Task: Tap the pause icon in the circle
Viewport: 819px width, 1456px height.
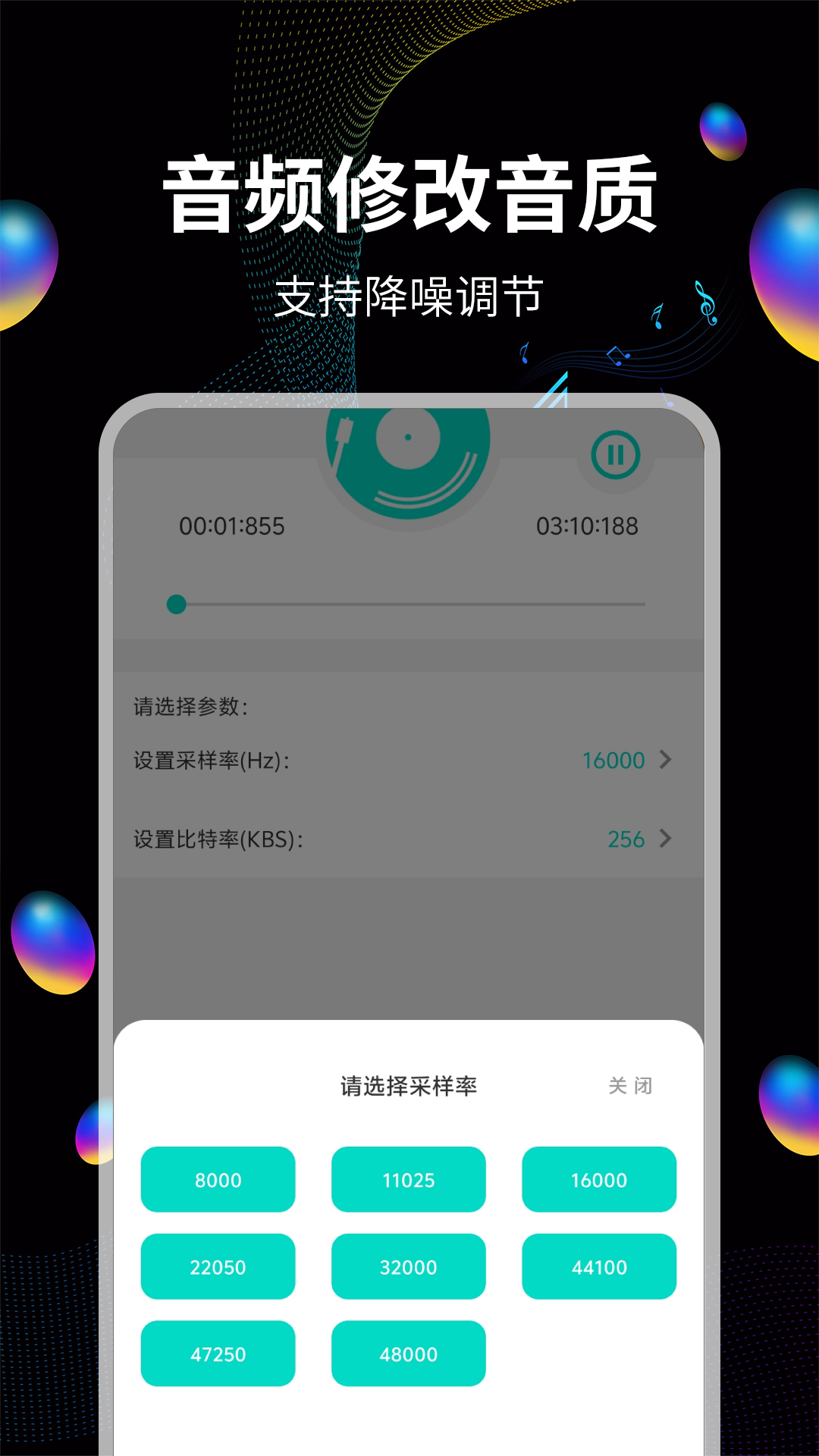Action: pyautogui.click(x=617, y=455)
